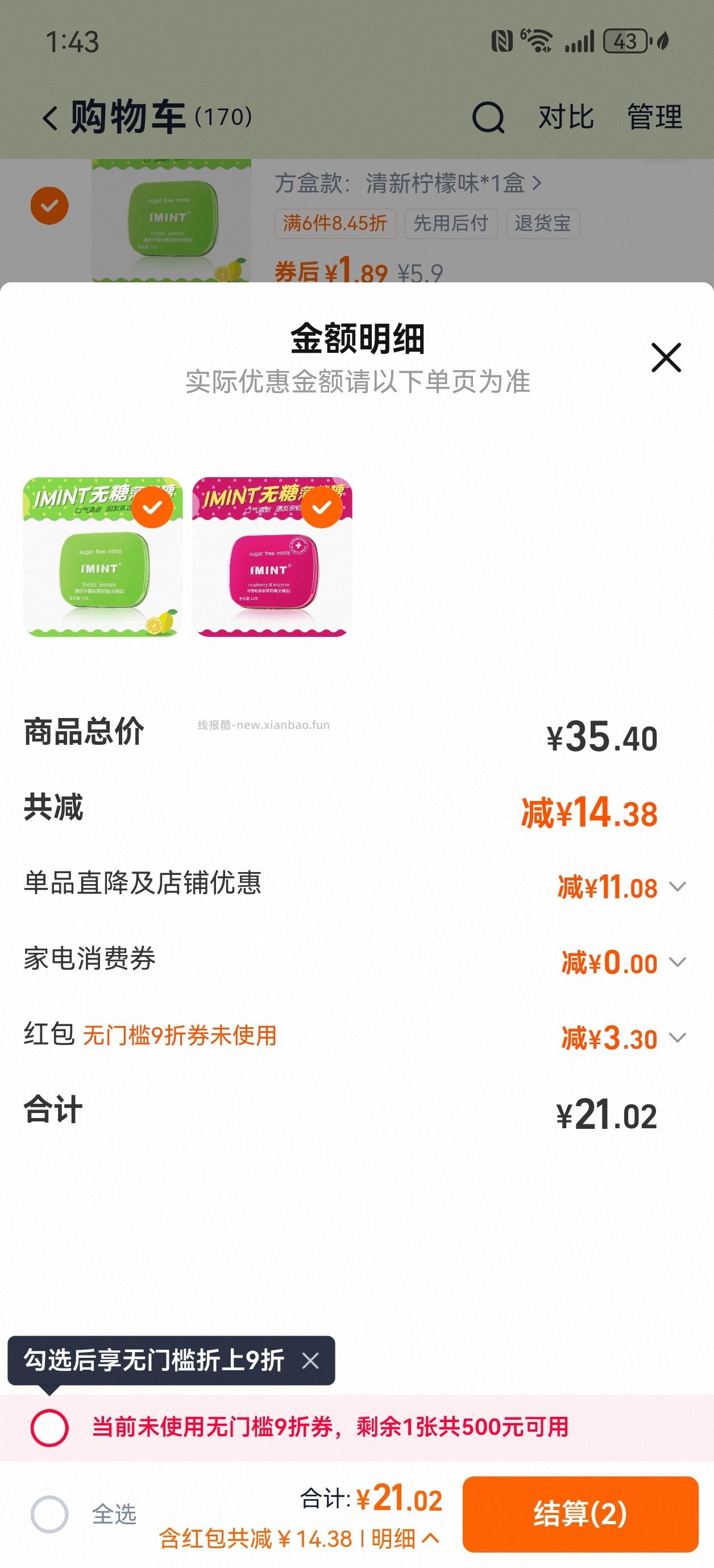Switch to the 对比 comparison view
Screen dimensions: 714x1568
(563, 117)
